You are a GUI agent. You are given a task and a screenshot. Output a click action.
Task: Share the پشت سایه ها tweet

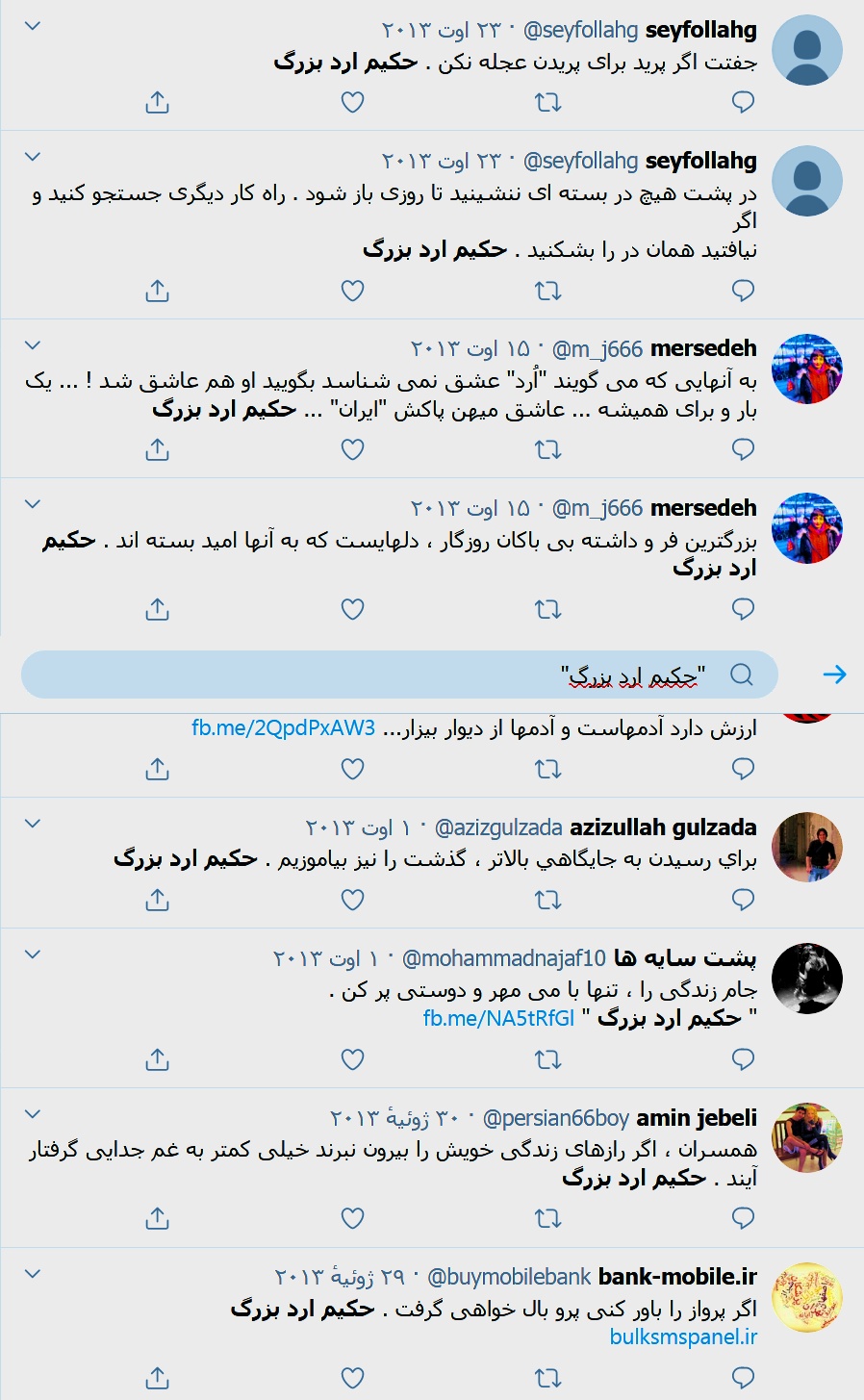point(157,1059)
